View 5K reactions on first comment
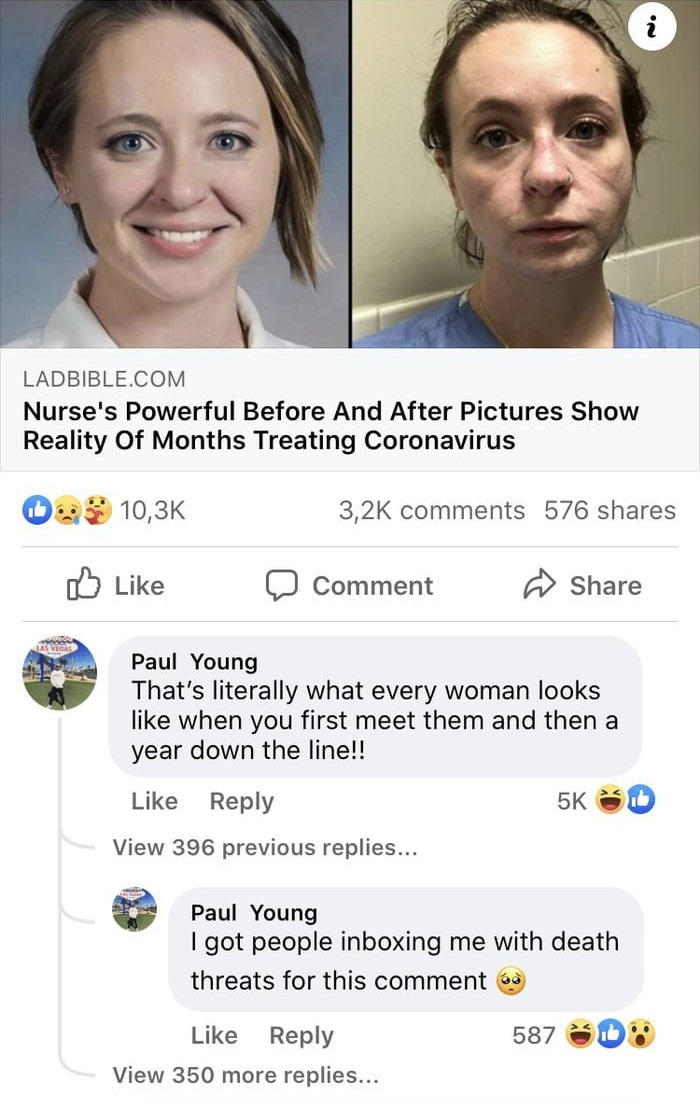 605,801
